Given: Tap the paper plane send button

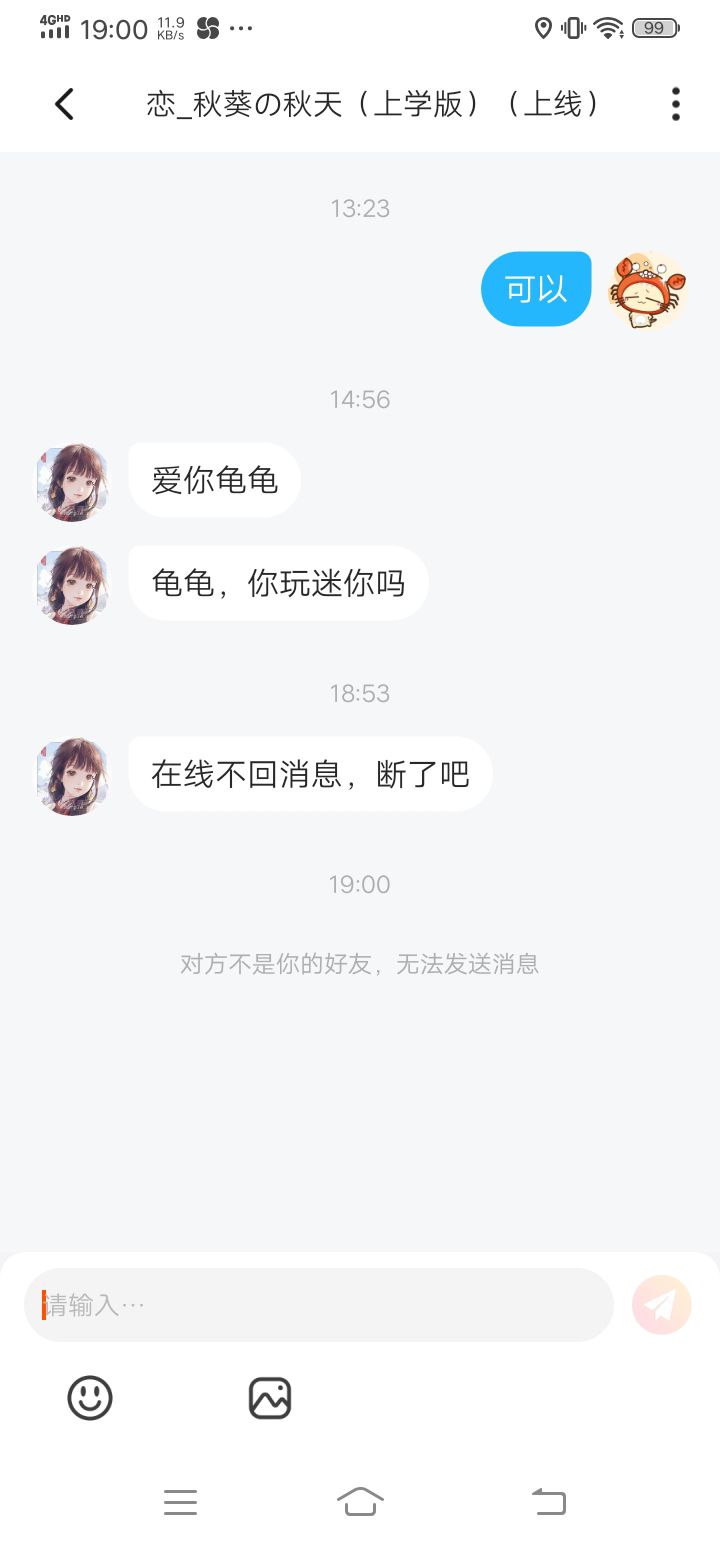Looking at the screenshot, I should 661,1305.
